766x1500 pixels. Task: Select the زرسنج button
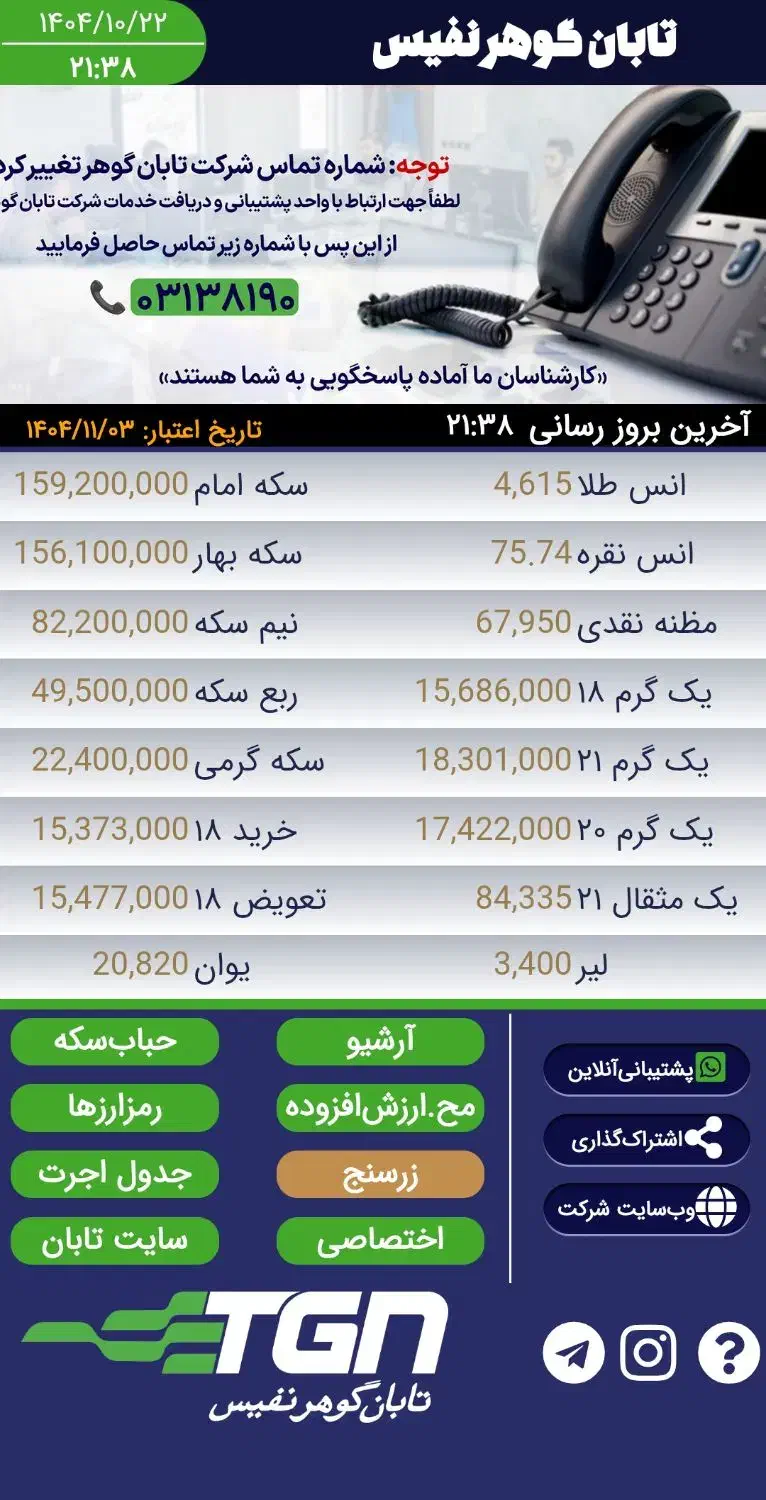380,1175
